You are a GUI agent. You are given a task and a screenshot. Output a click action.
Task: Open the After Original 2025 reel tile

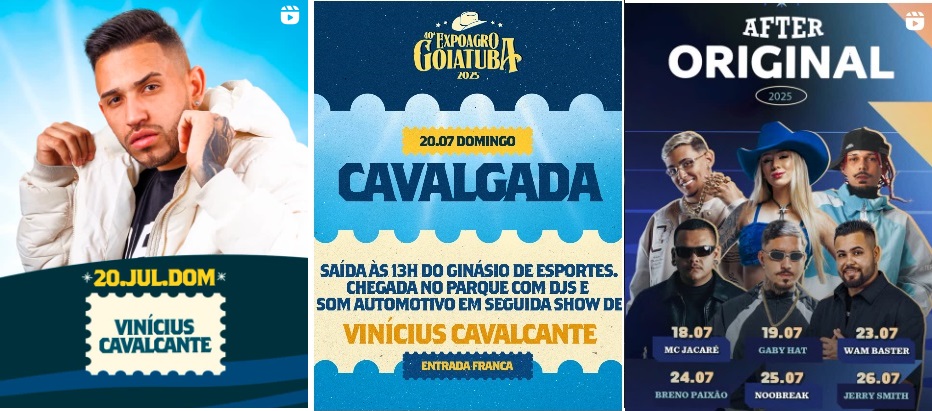(778, 205)
